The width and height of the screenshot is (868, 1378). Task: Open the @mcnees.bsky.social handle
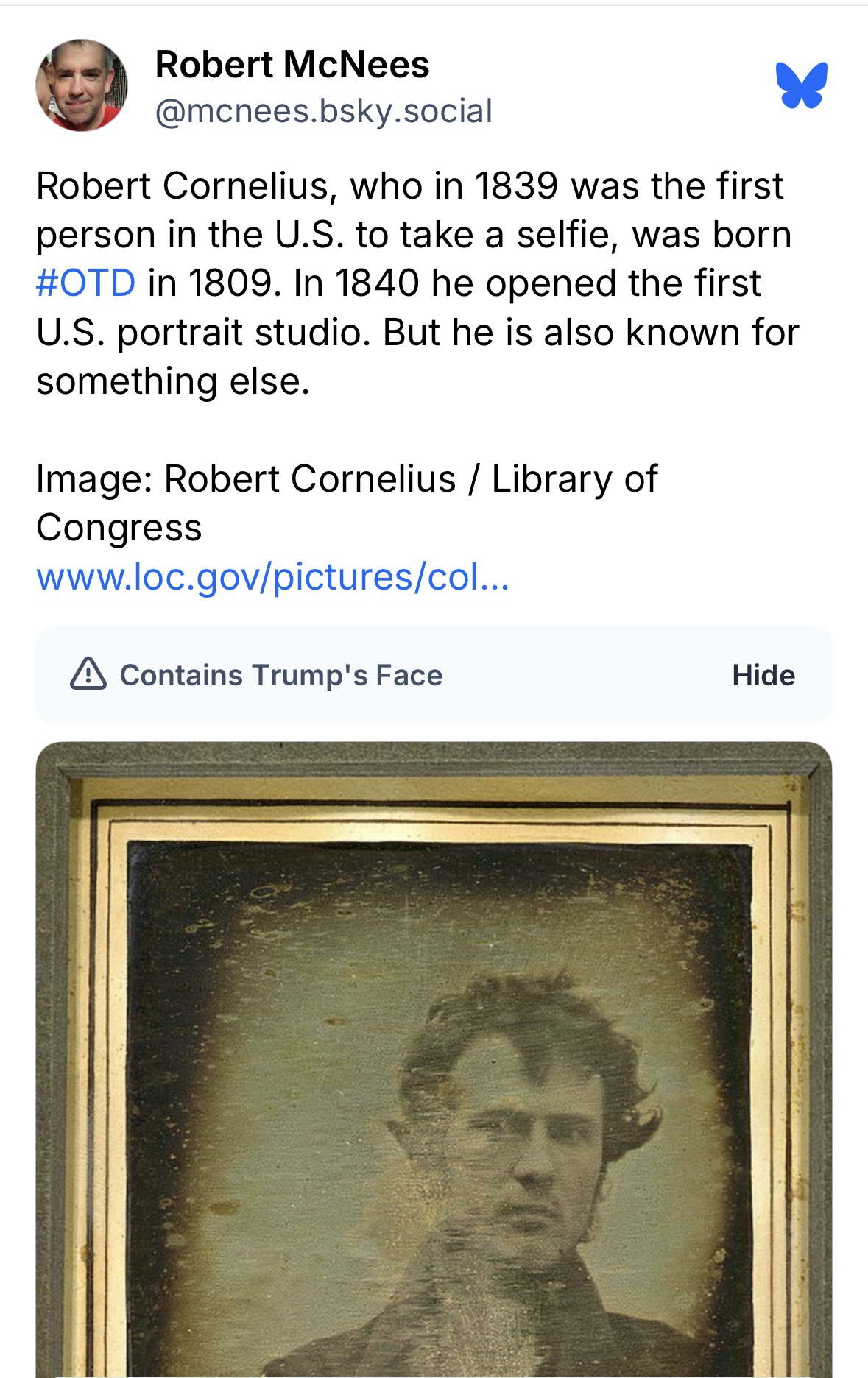pos(323,111)
